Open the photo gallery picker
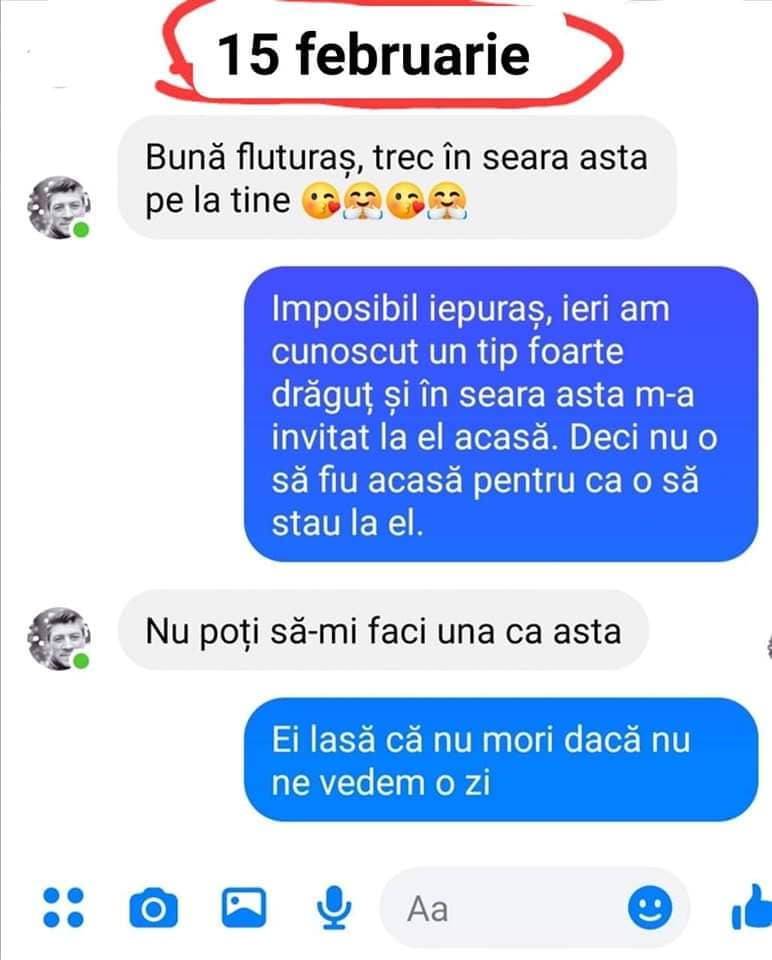Image resolution: width=772 pixels, height=960 pixels. [244, 907]
